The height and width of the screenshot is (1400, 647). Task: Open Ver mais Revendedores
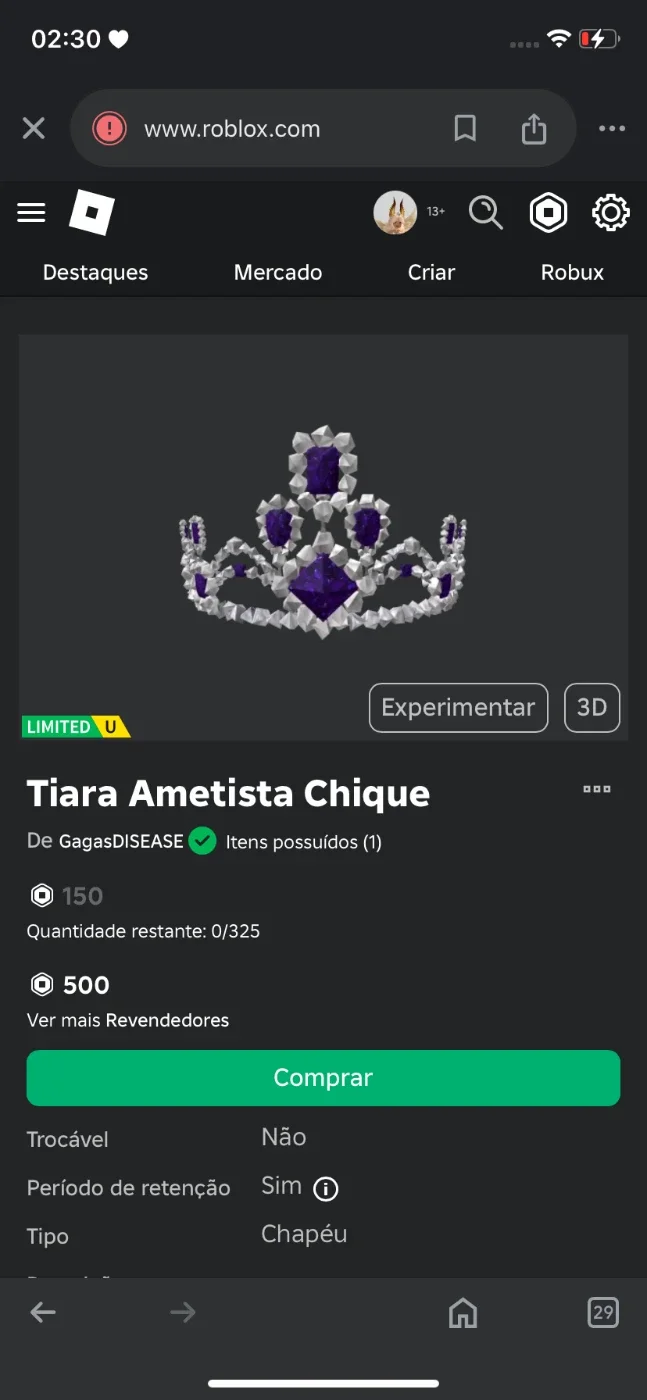128,1020
